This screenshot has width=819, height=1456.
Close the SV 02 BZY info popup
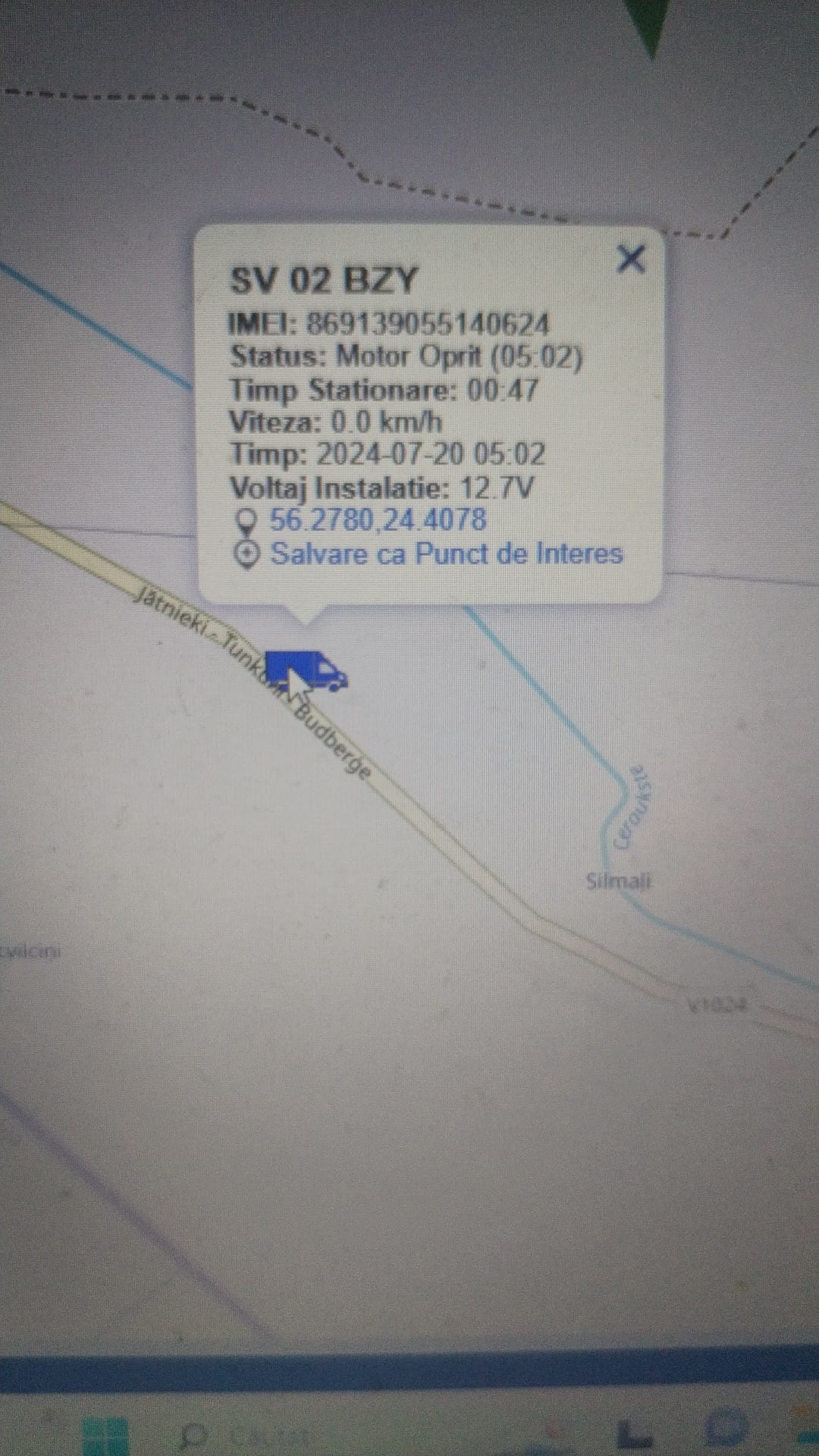(631, 259)
